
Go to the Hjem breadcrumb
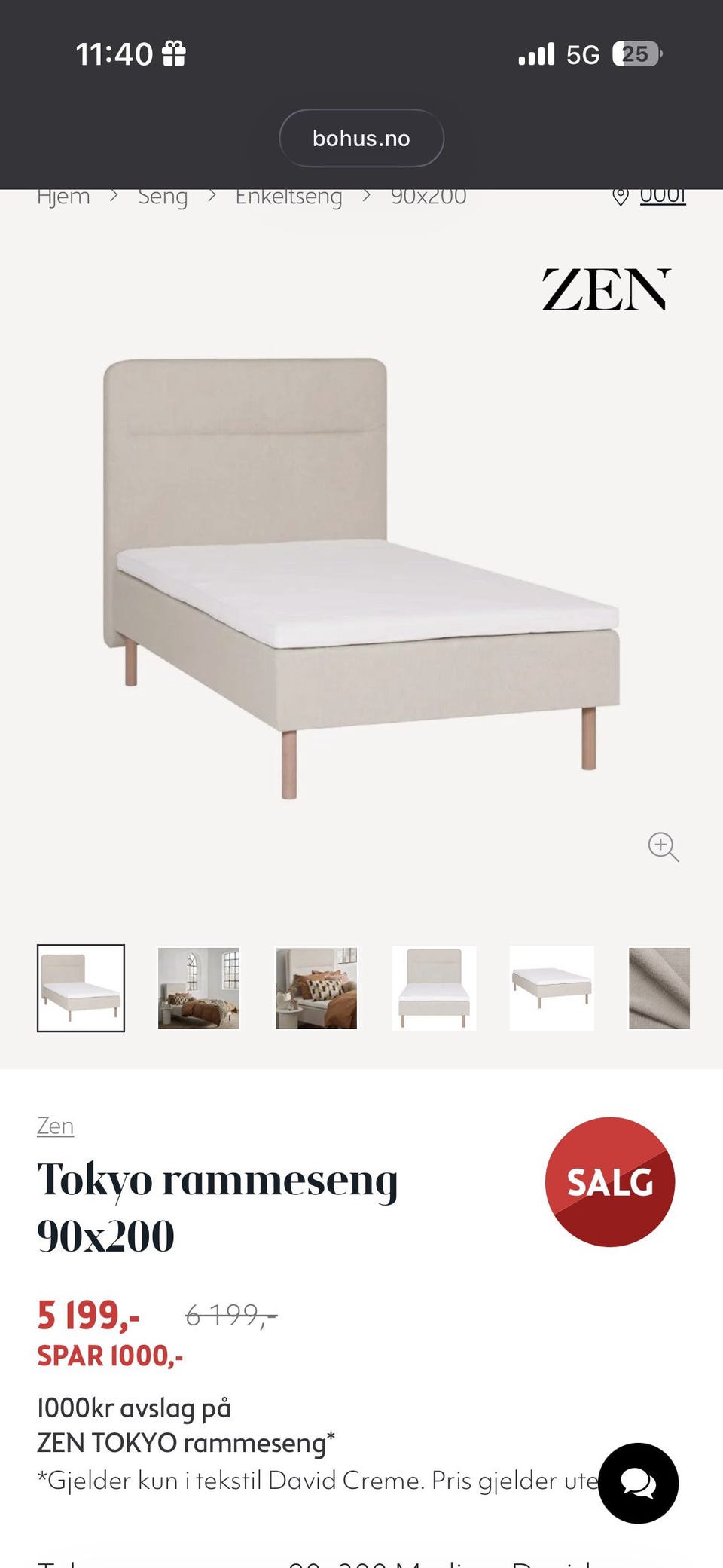[x=63, y=197]
